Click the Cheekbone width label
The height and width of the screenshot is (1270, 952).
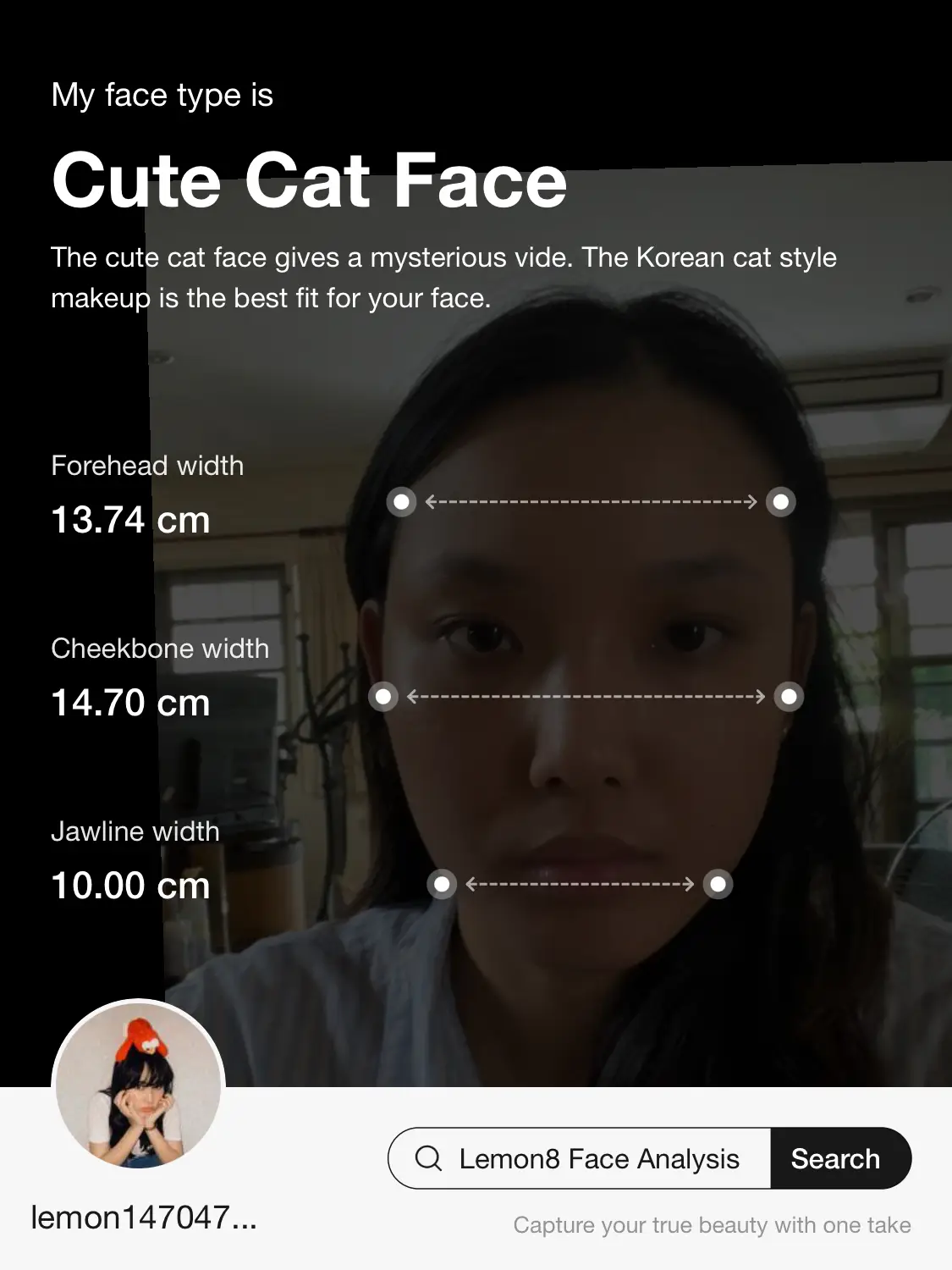(x=159, y=648)
